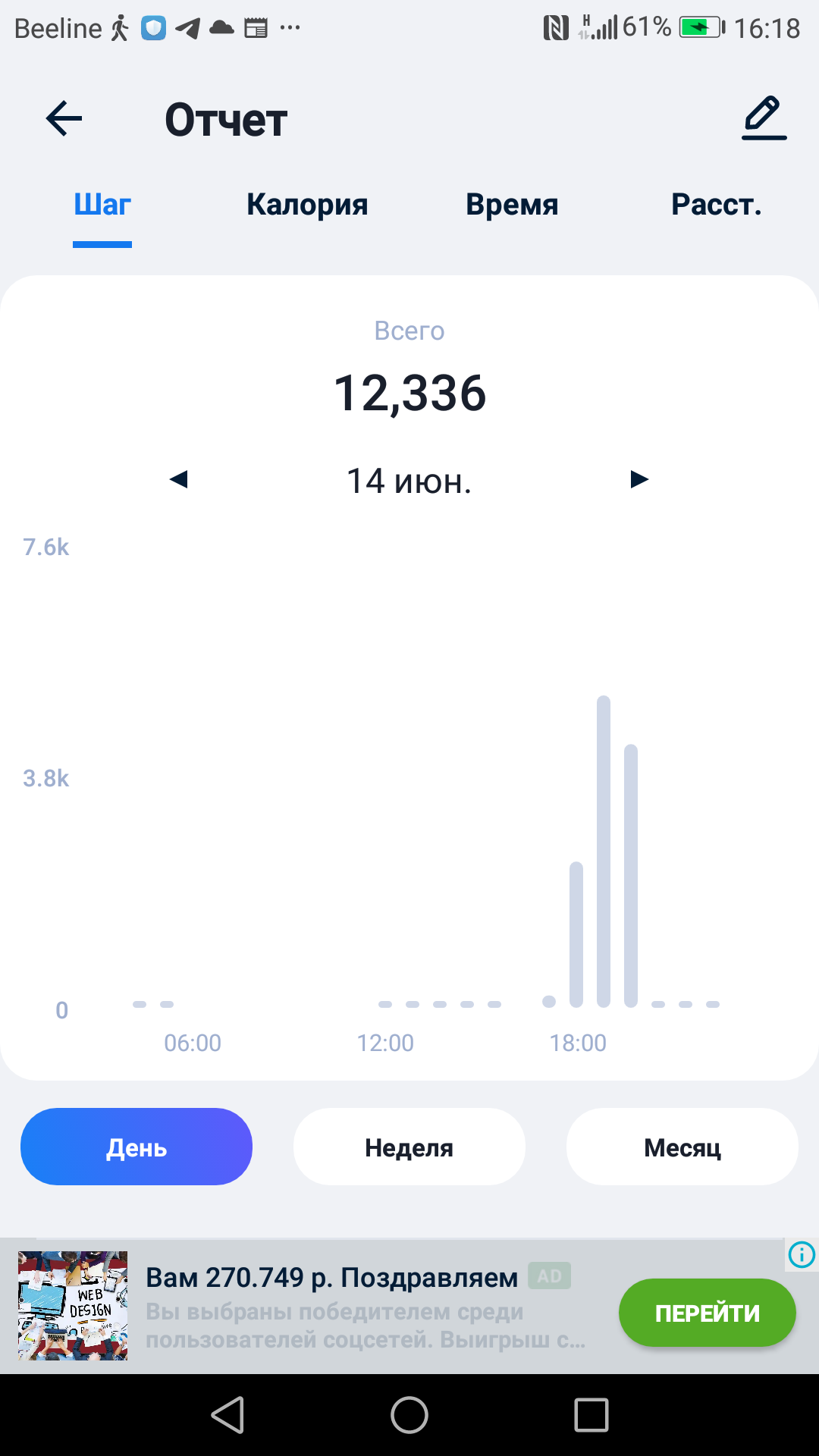Open the edit pencil icon
The image size is (819, 1456).
pos(764,118)
